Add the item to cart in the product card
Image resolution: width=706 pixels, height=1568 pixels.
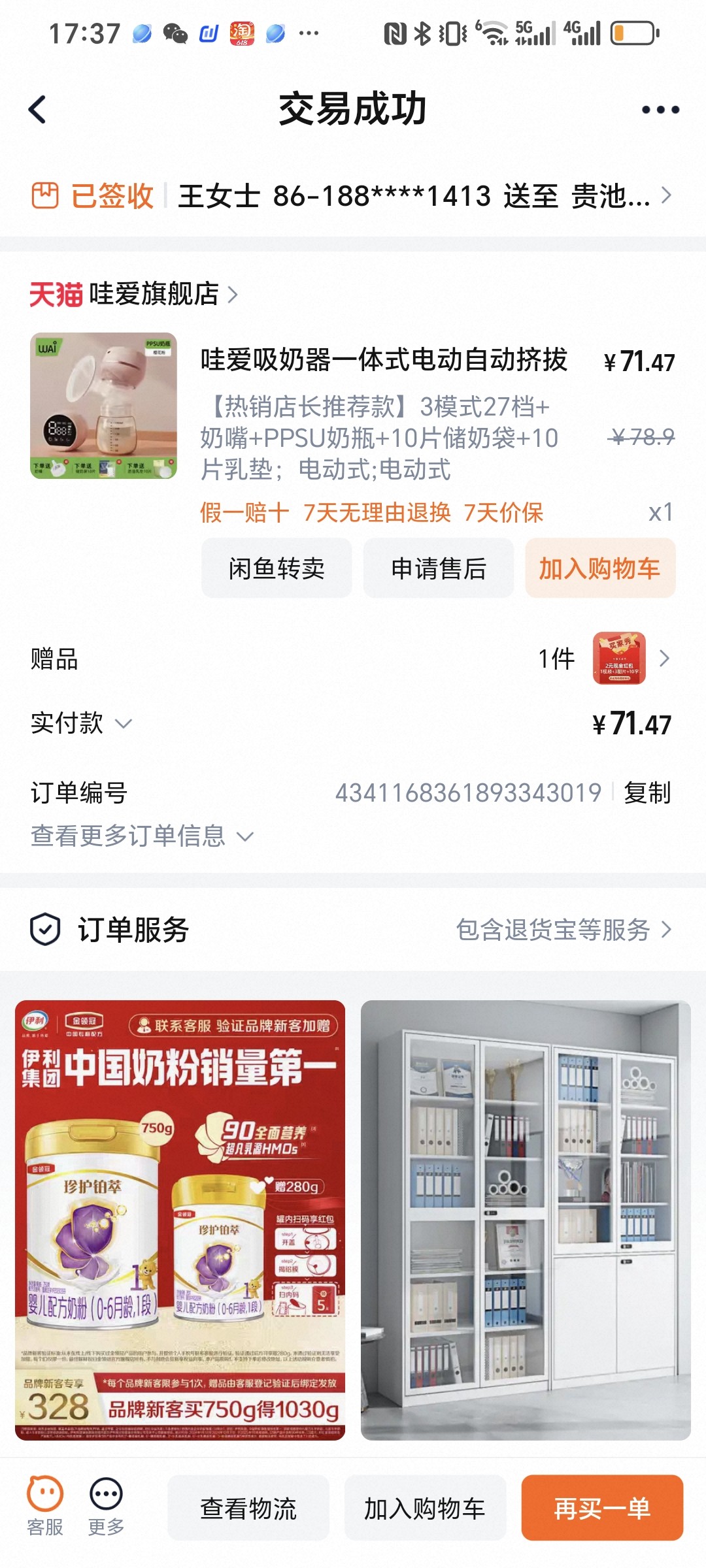click(x=599, y=568)
